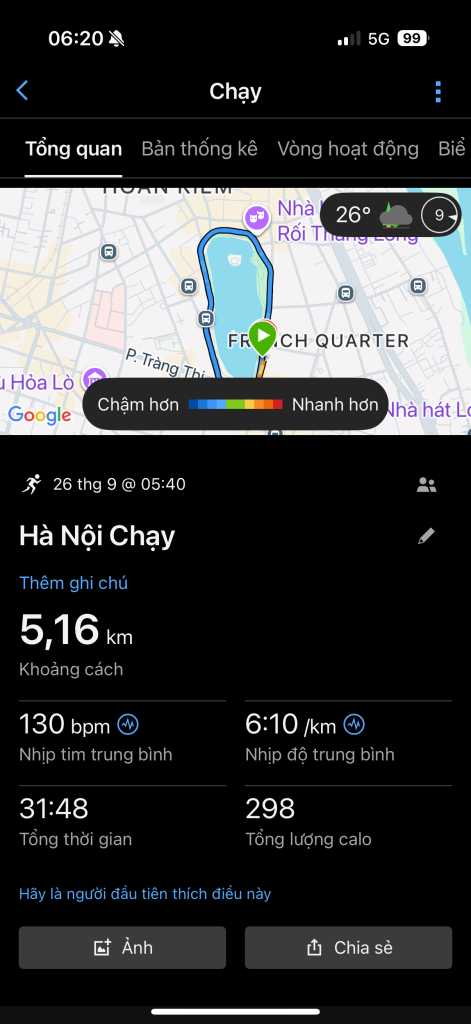
Task: Switch to the Vòng hoạt động tab
Action: pos(348,149)
